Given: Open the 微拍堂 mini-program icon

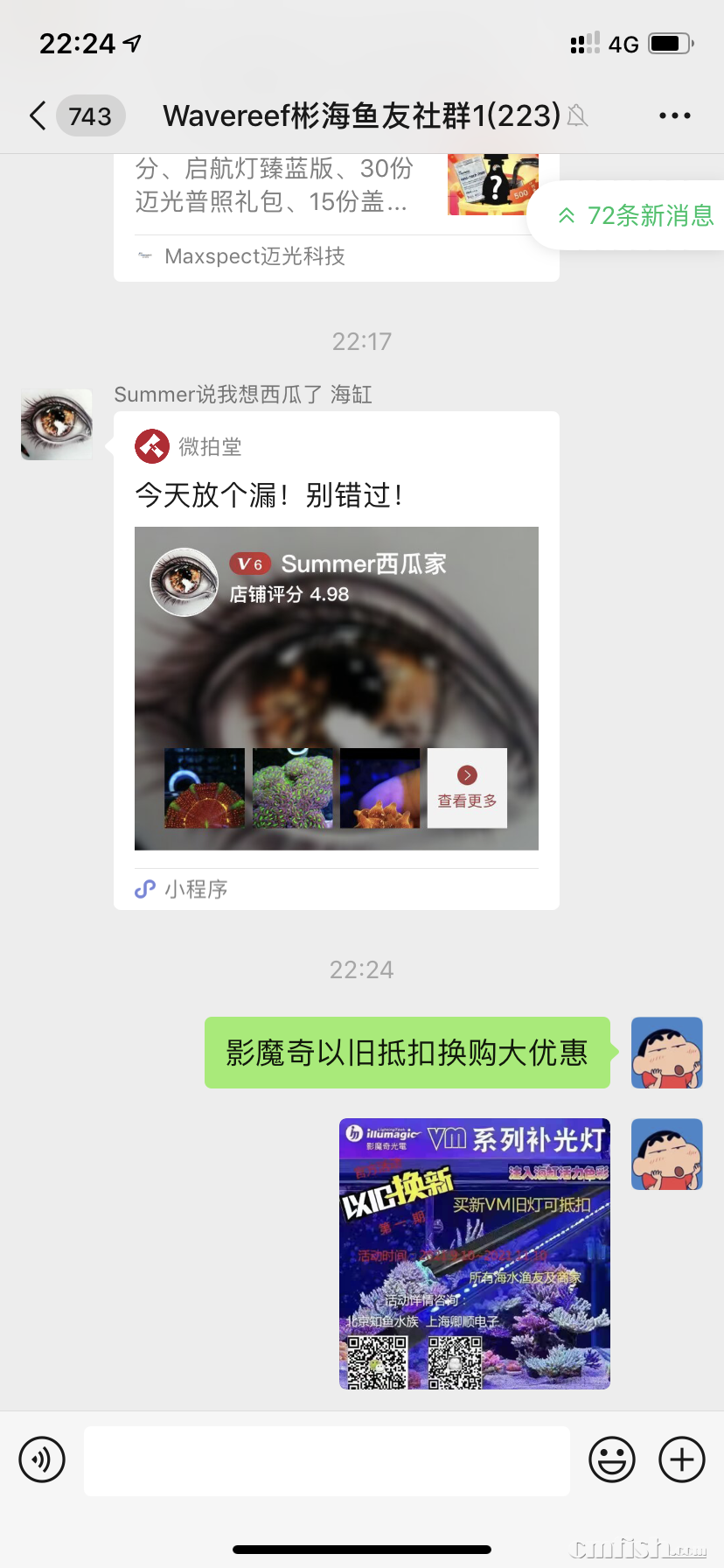Looking at the screenshot, I should [150, 446].
